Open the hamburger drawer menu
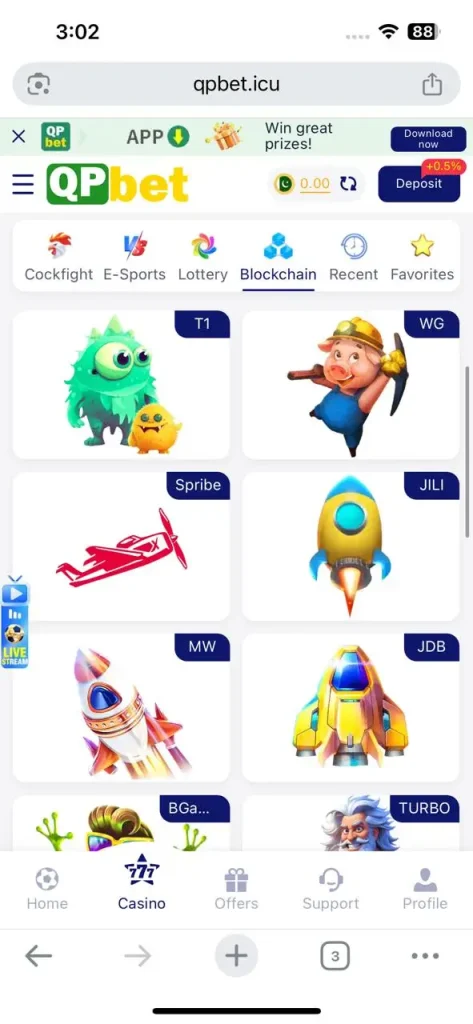The width and height of the screenshot is (473, 1024). [x=23, y=184]
